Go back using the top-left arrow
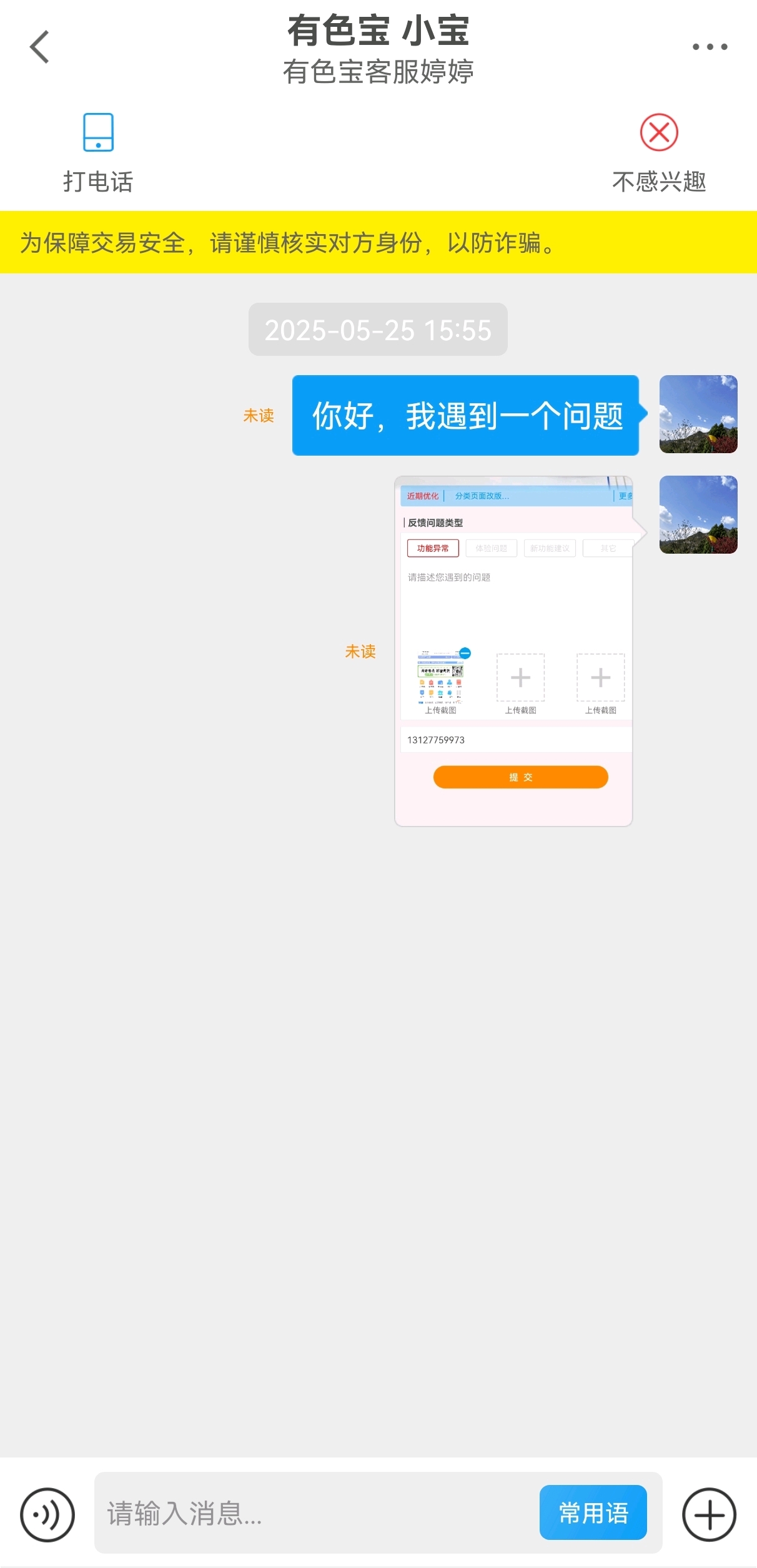 click(x=39, y=47)
